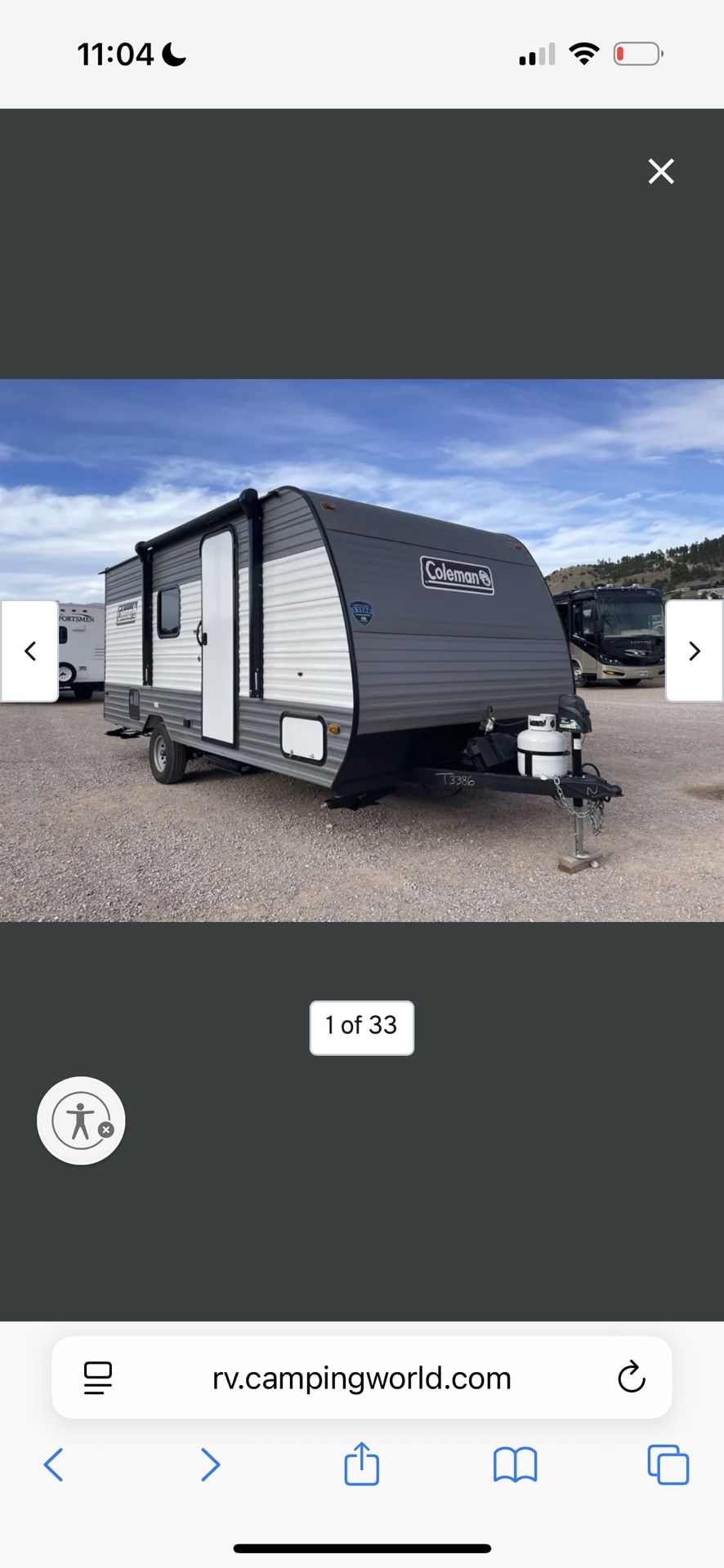
Task: Go forward using the Safari forward arrow
Action: (209, 1465)
